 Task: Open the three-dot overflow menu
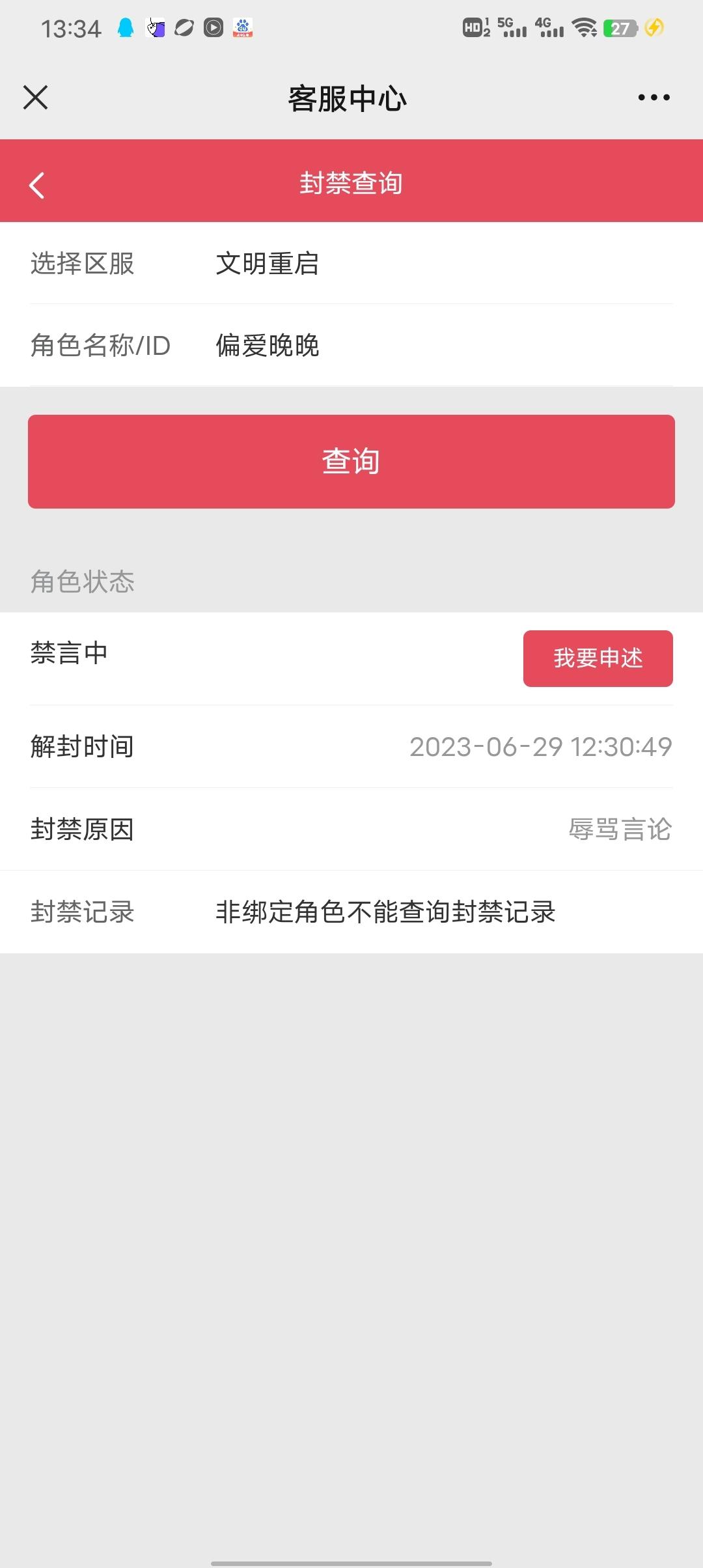click(654, 98)
